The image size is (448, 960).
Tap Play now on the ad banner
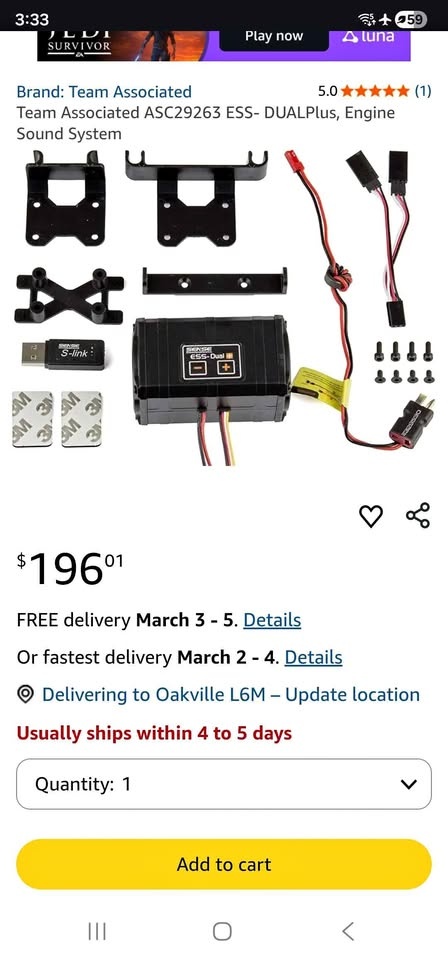(272, 37)
